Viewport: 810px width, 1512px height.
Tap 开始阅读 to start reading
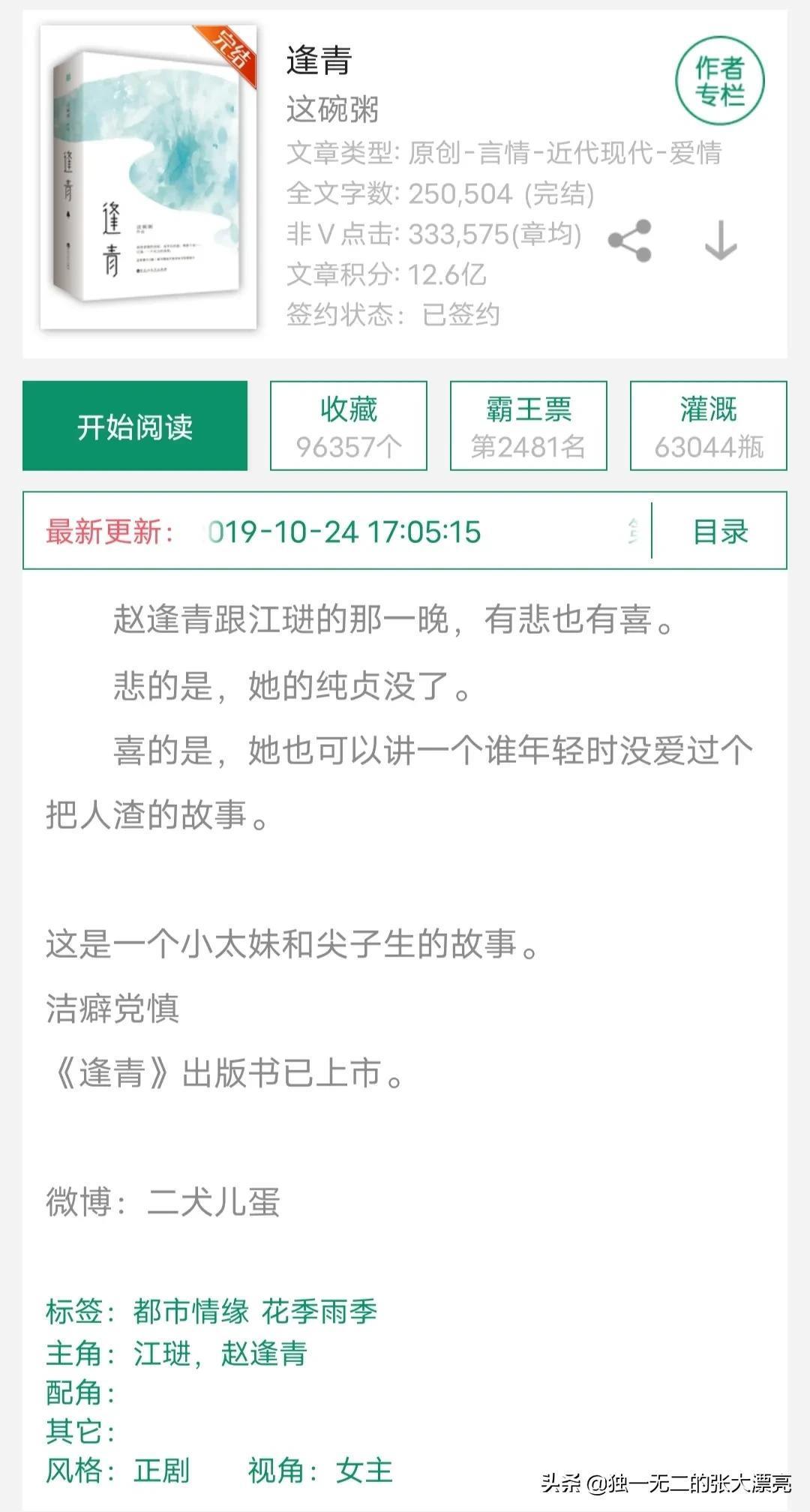[x=135, y=426]
